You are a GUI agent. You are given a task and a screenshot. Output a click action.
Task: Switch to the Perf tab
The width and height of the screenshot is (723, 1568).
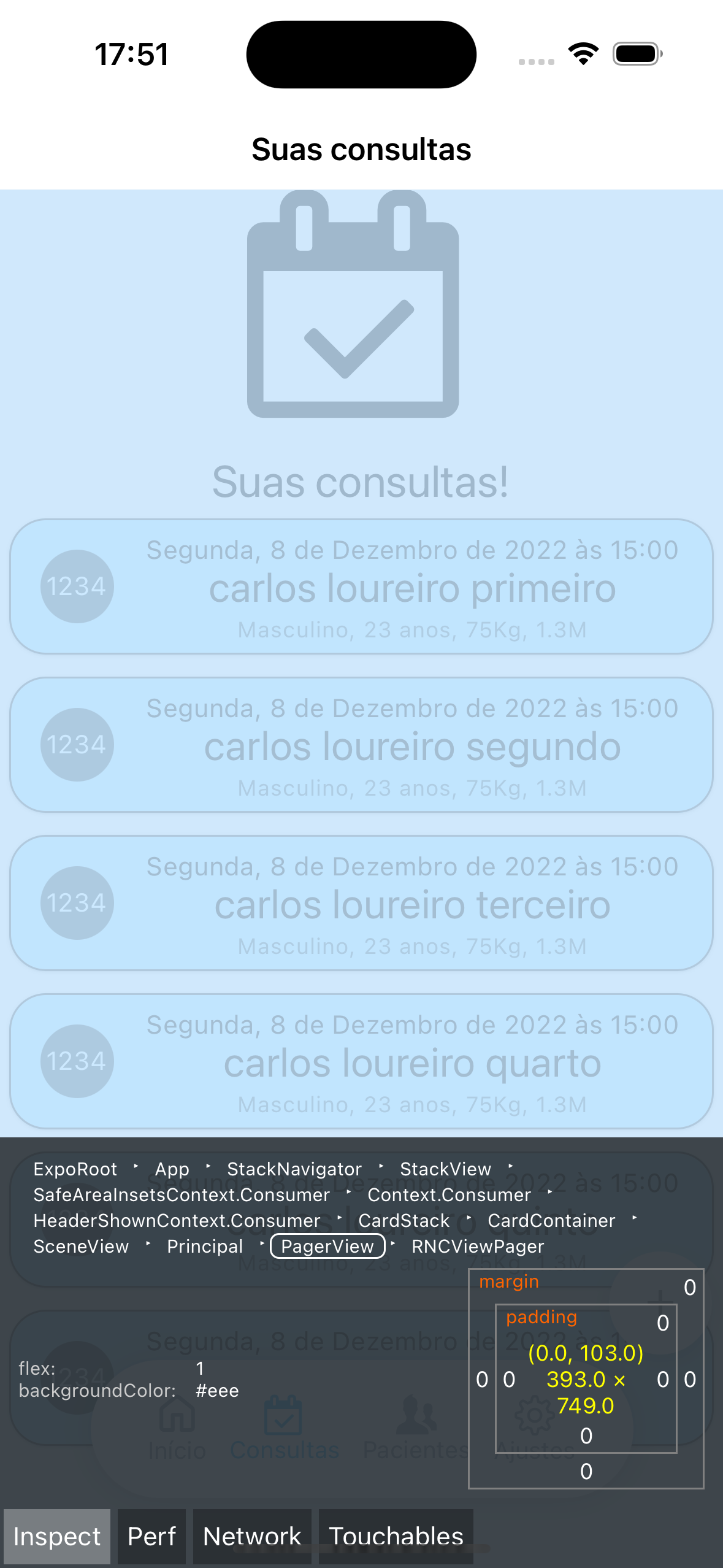click(151, 1537)
